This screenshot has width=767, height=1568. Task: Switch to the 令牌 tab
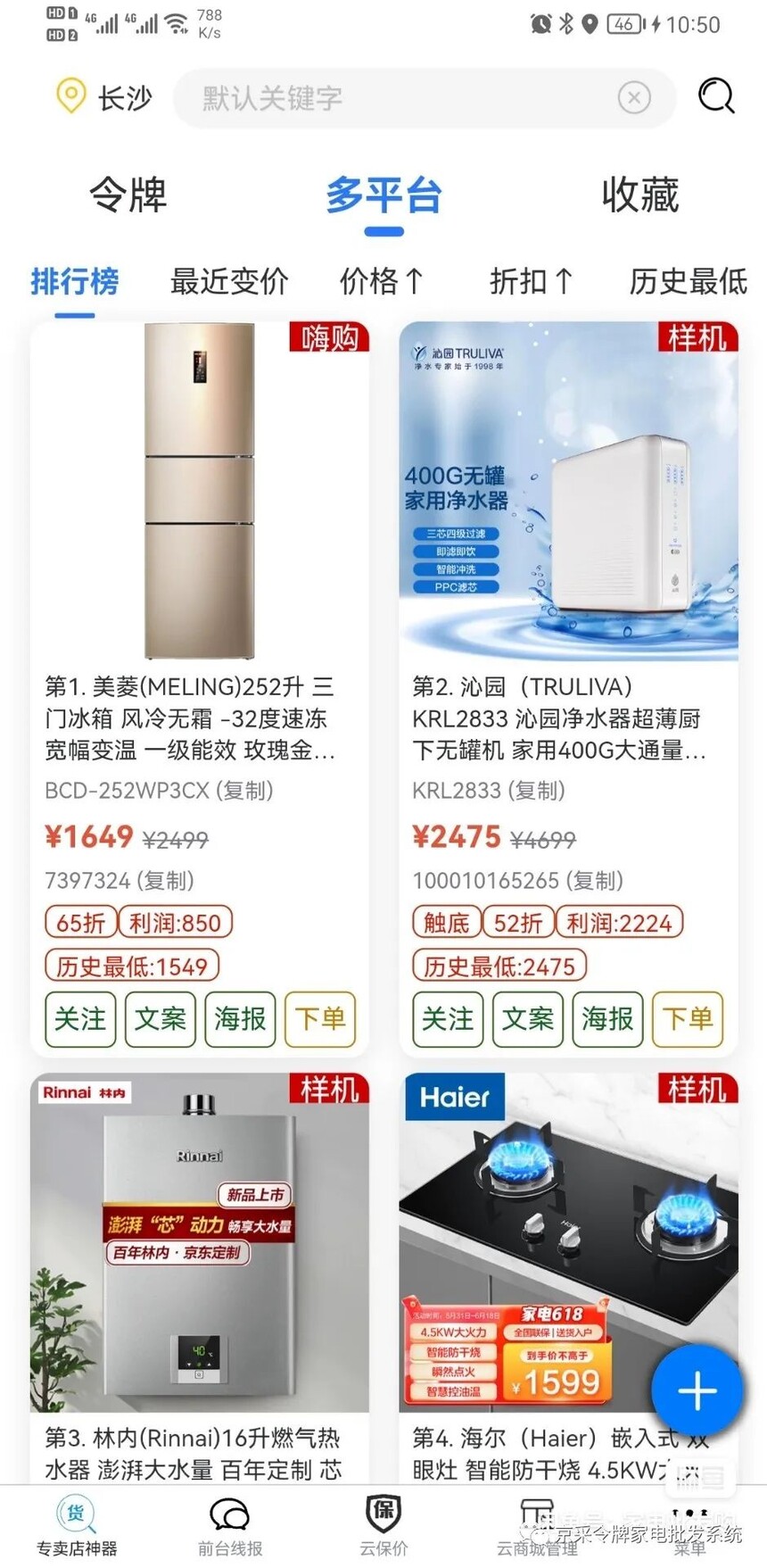point(128,195)
